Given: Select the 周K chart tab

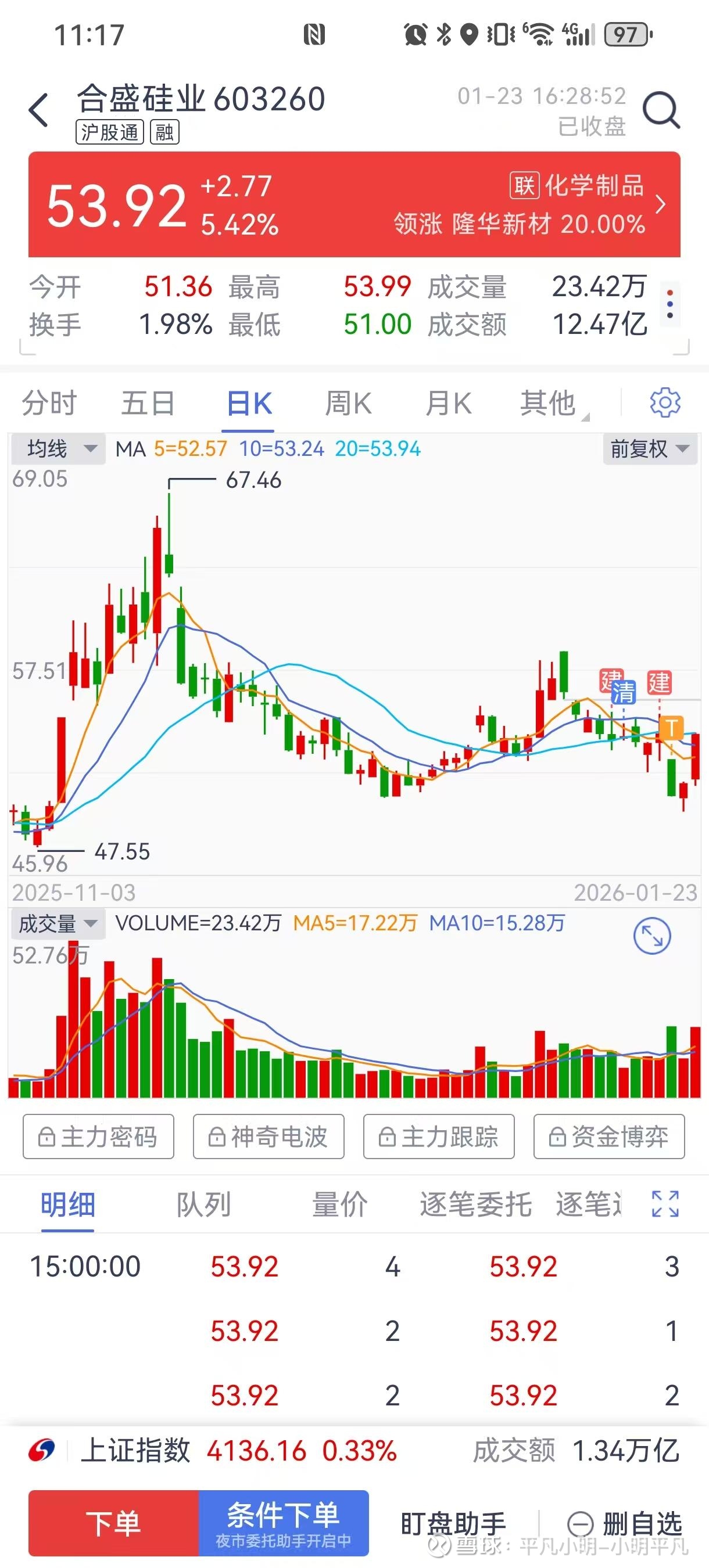Looking at the screenshot, I should coord(348,403).
